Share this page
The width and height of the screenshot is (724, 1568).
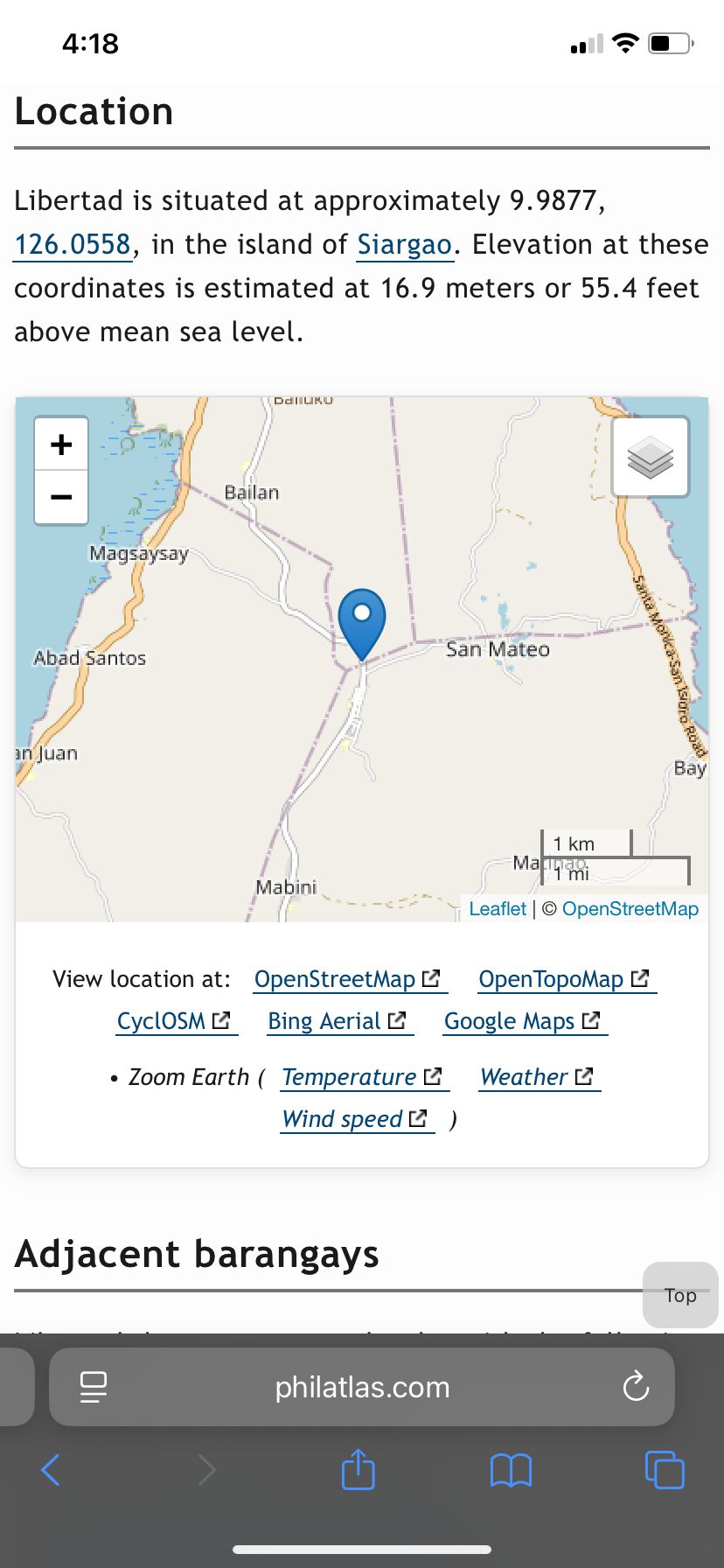(358, 1470)
